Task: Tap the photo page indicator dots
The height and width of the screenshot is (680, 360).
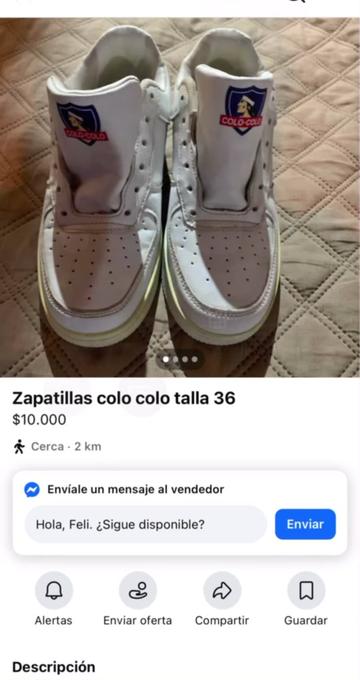Action: (x=180, y=360)
